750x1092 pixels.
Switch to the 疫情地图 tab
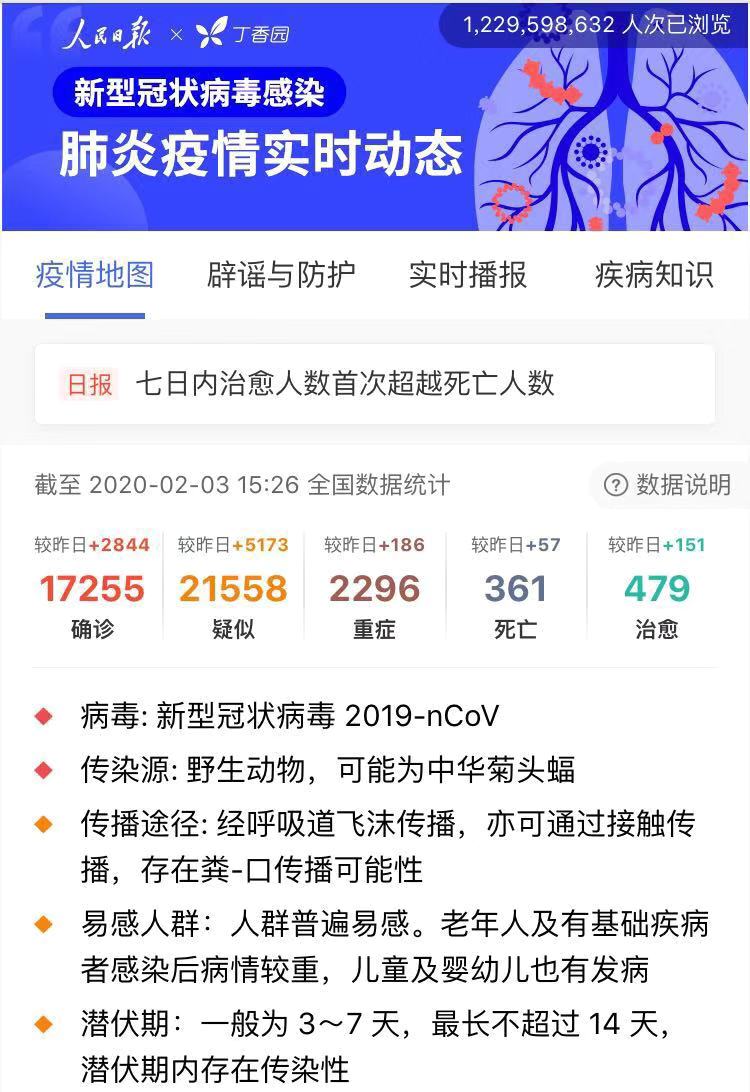point(95,275)
